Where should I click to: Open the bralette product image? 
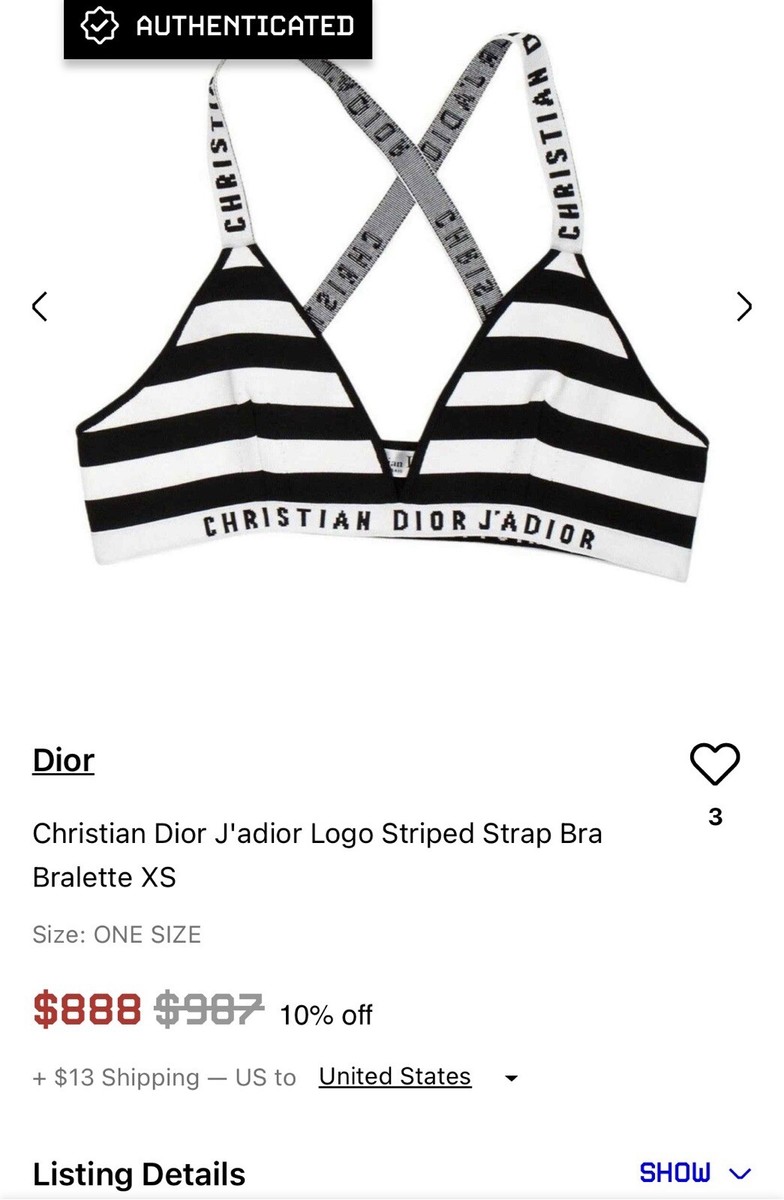(392, 320)
